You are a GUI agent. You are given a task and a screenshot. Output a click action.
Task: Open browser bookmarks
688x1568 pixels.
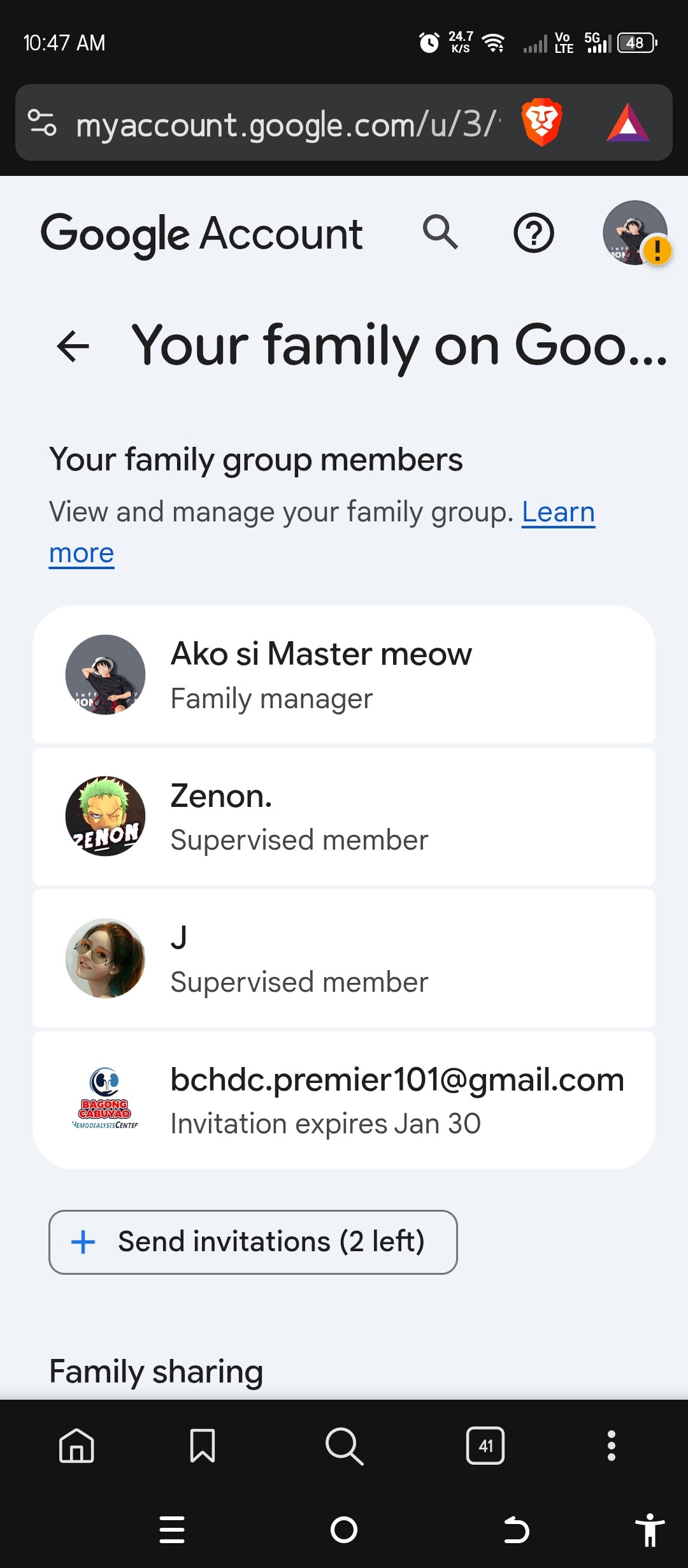click(x=203, y=1445)
